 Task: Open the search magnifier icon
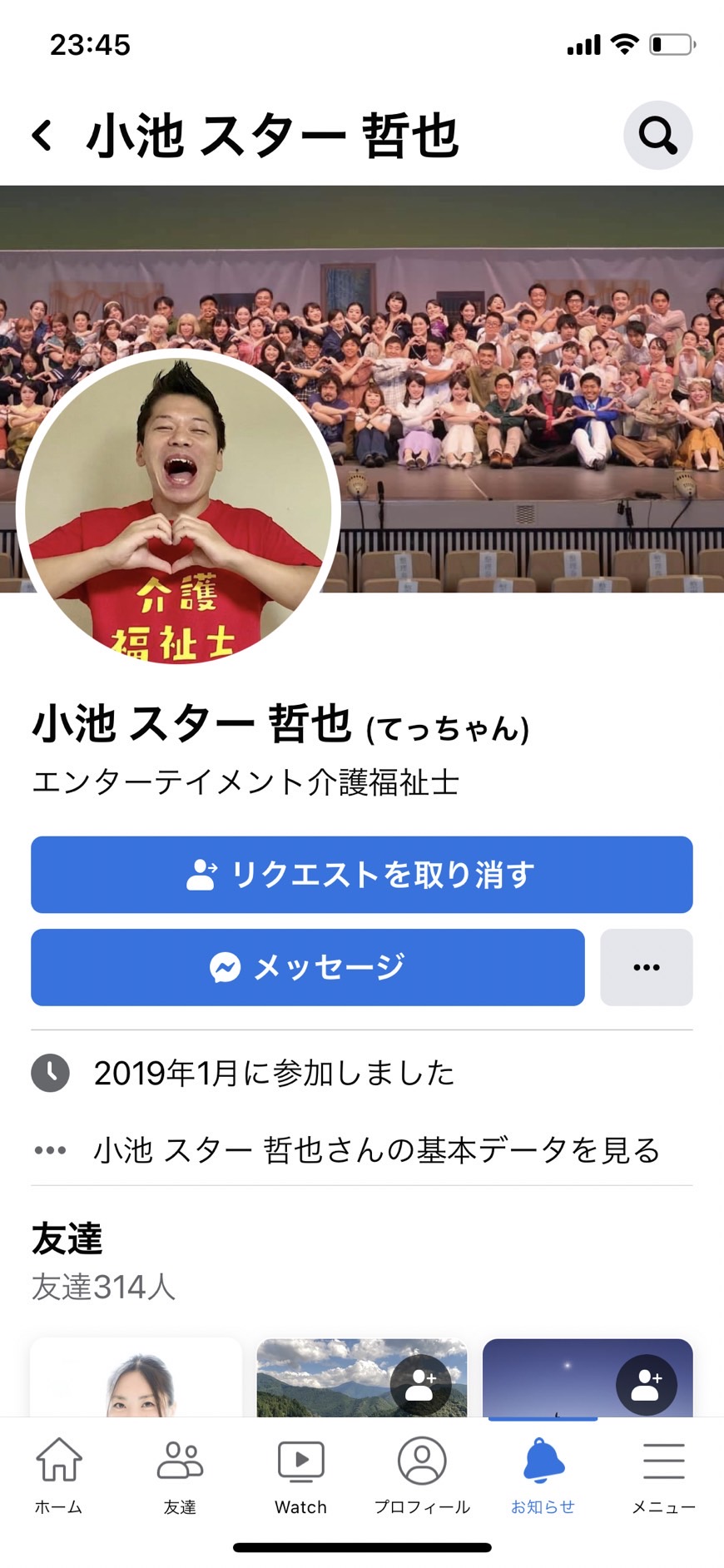657,135
